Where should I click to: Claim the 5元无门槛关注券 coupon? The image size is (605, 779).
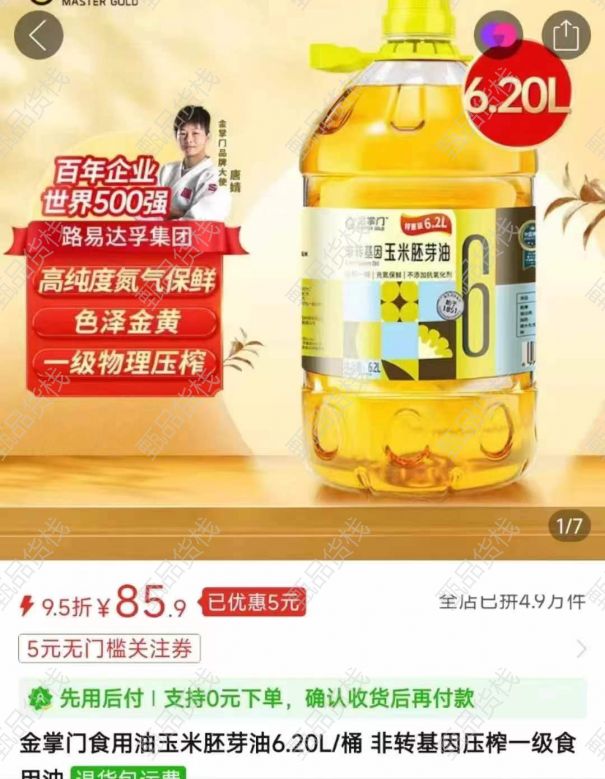[110, 648]
